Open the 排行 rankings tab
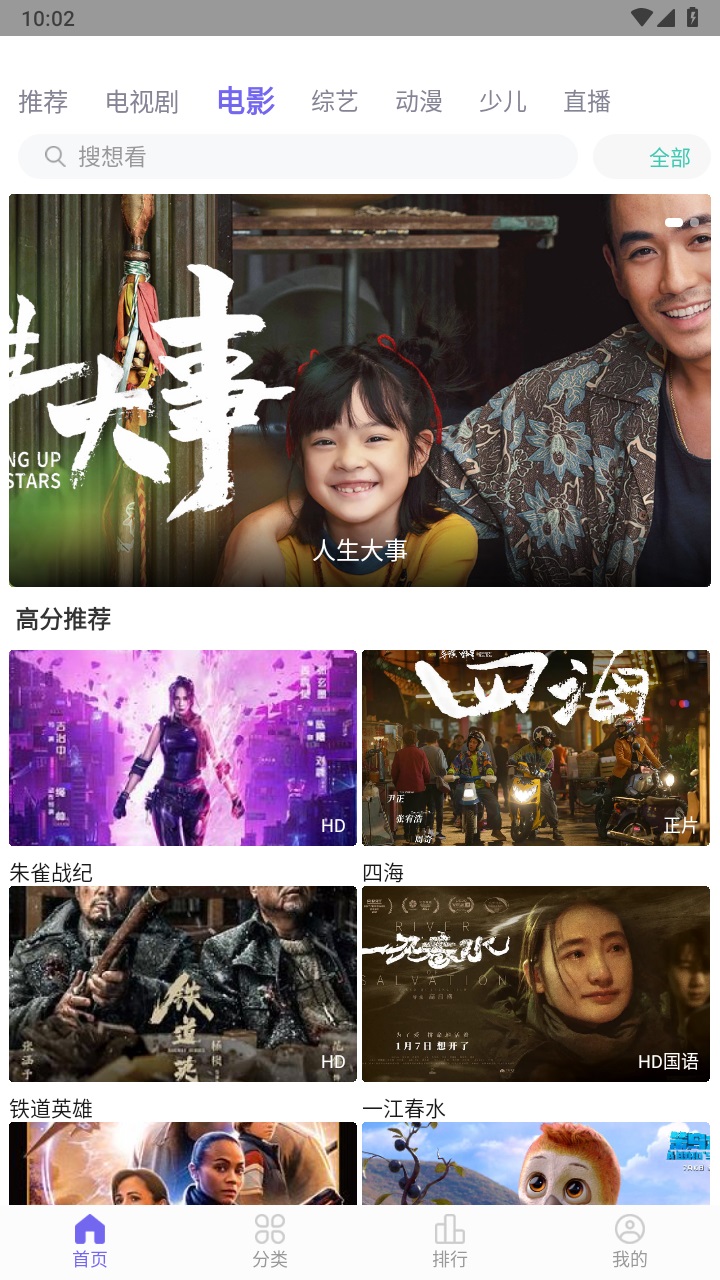This screenshot has height=1280, width=720. tap(450, 1241)
